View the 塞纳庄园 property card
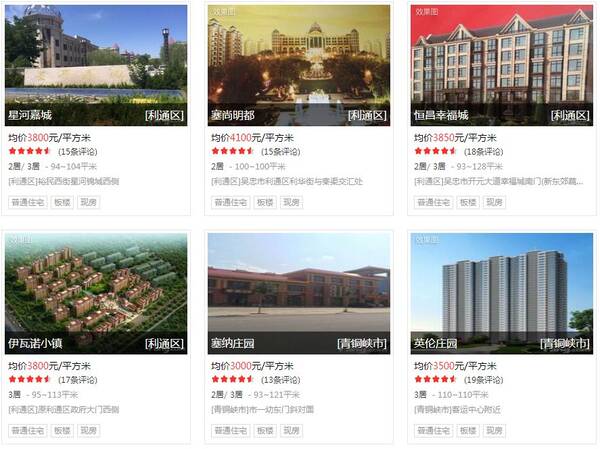The image size is (600, 449). point(232,343)
